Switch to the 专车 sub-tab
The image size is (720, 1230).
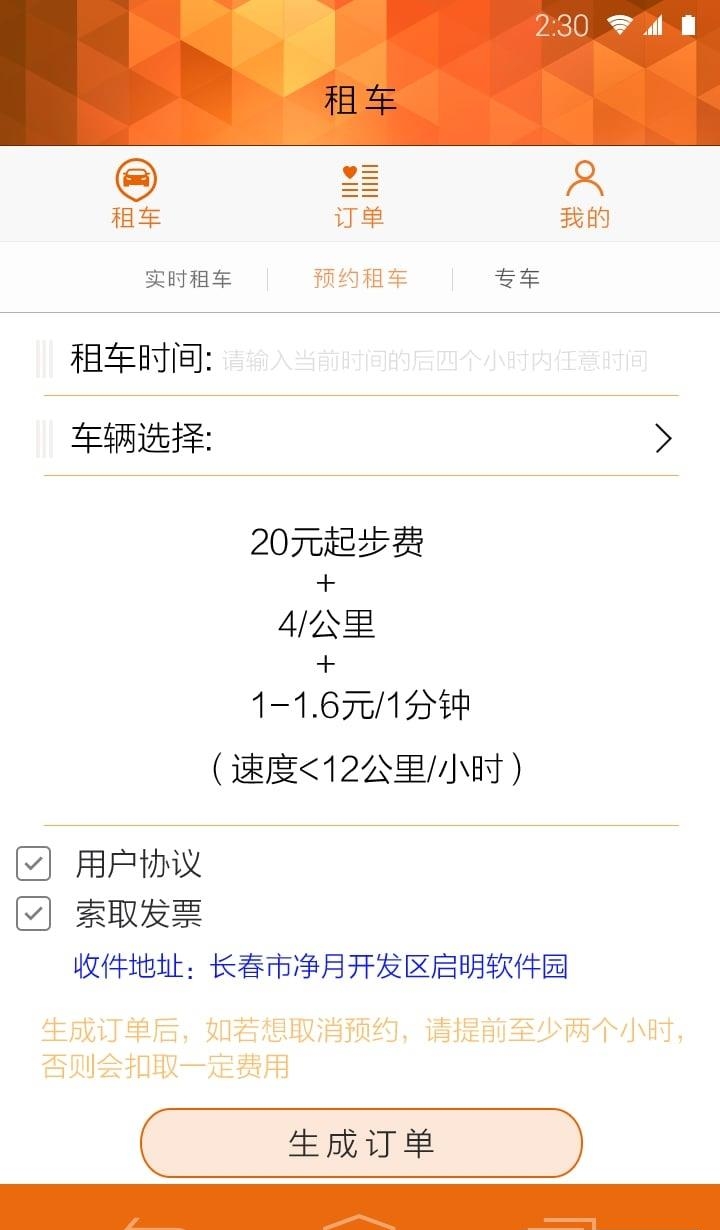517,279
